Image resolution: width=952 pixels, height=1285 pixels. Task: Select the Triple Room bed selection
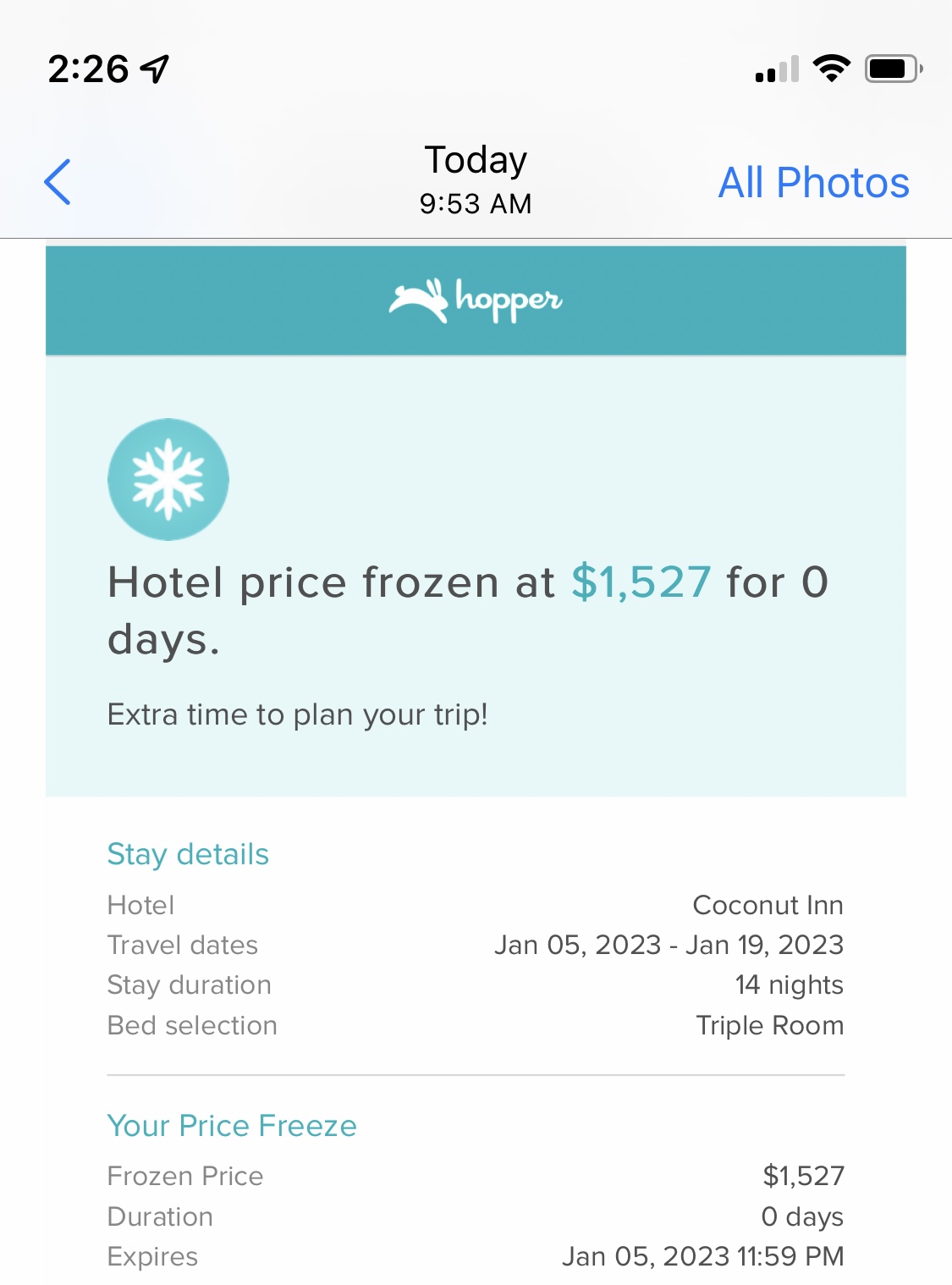pos(768,1025)
